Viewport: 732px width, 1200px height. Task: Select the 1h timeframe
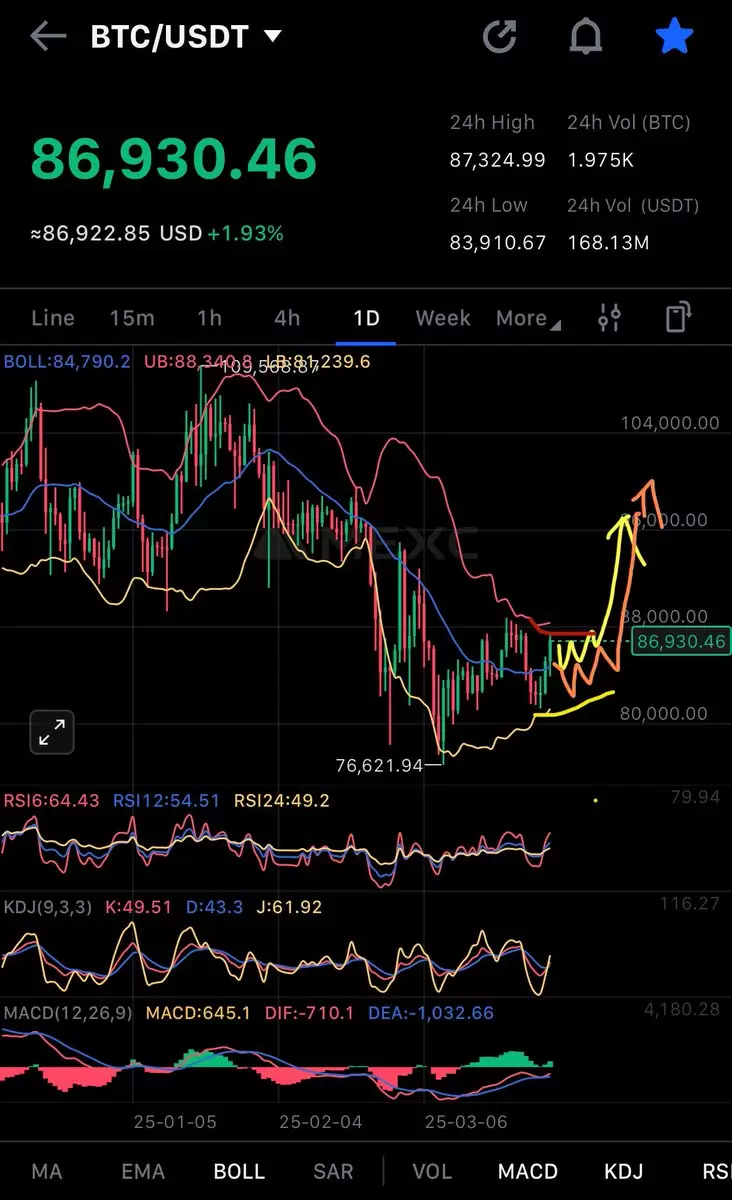209,318
